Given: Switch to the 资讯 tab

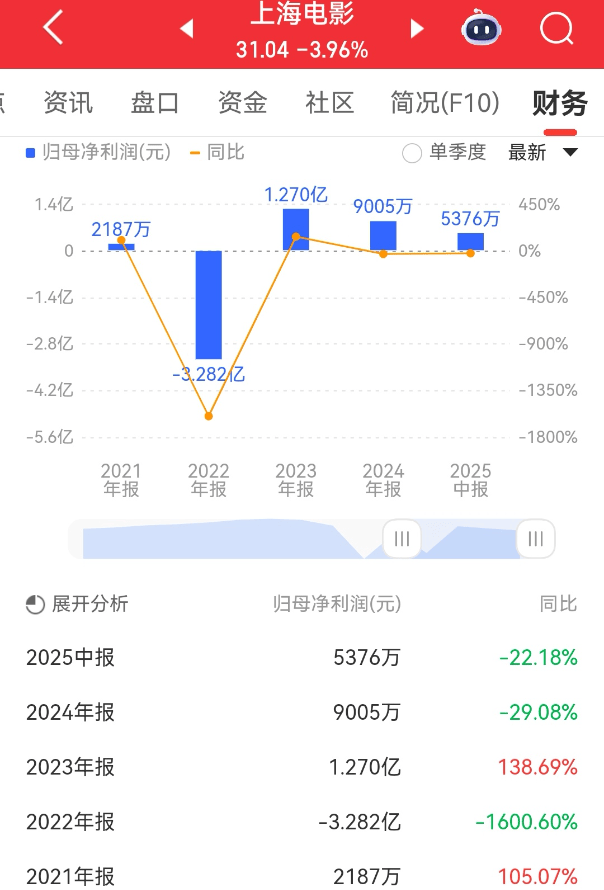Looking at the screenshot, I should [x=68, y=102].
